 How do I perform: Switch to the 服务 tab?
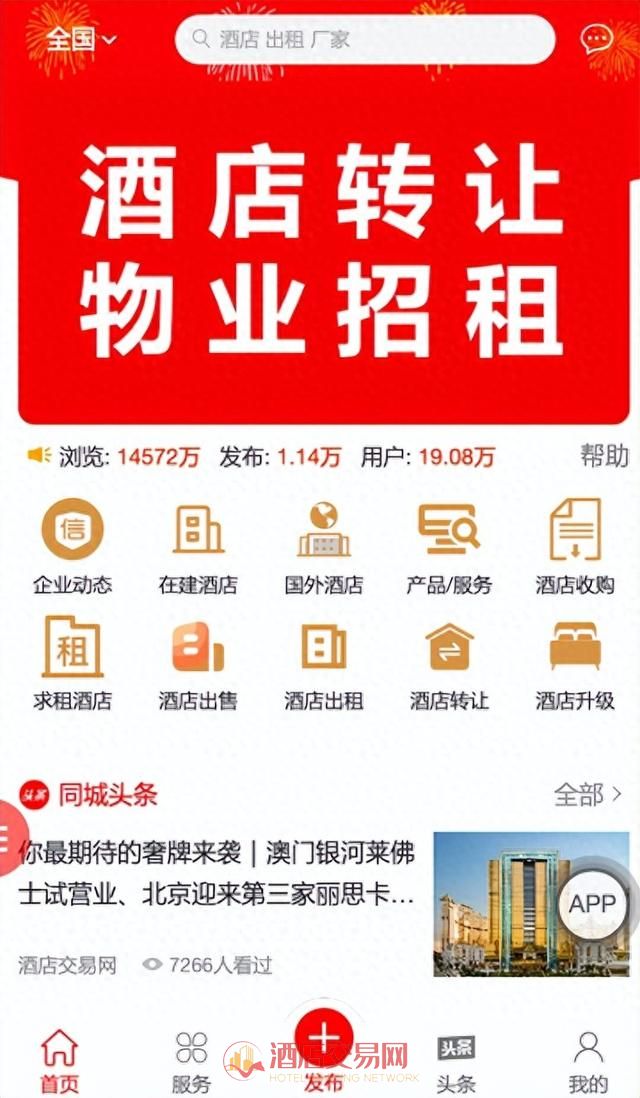[191, 1062]
